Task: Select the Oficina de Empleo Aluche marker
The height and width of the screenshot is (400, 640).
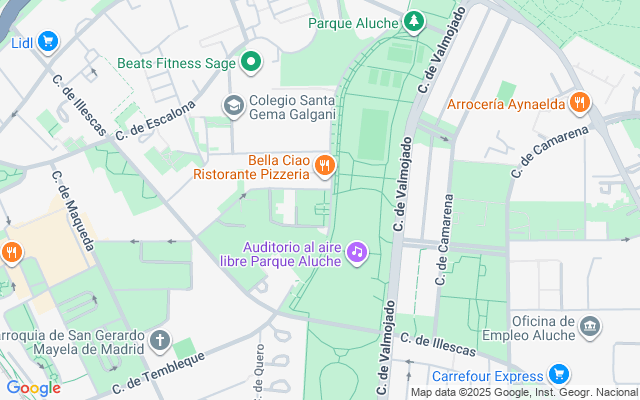Action: (590, 326)
